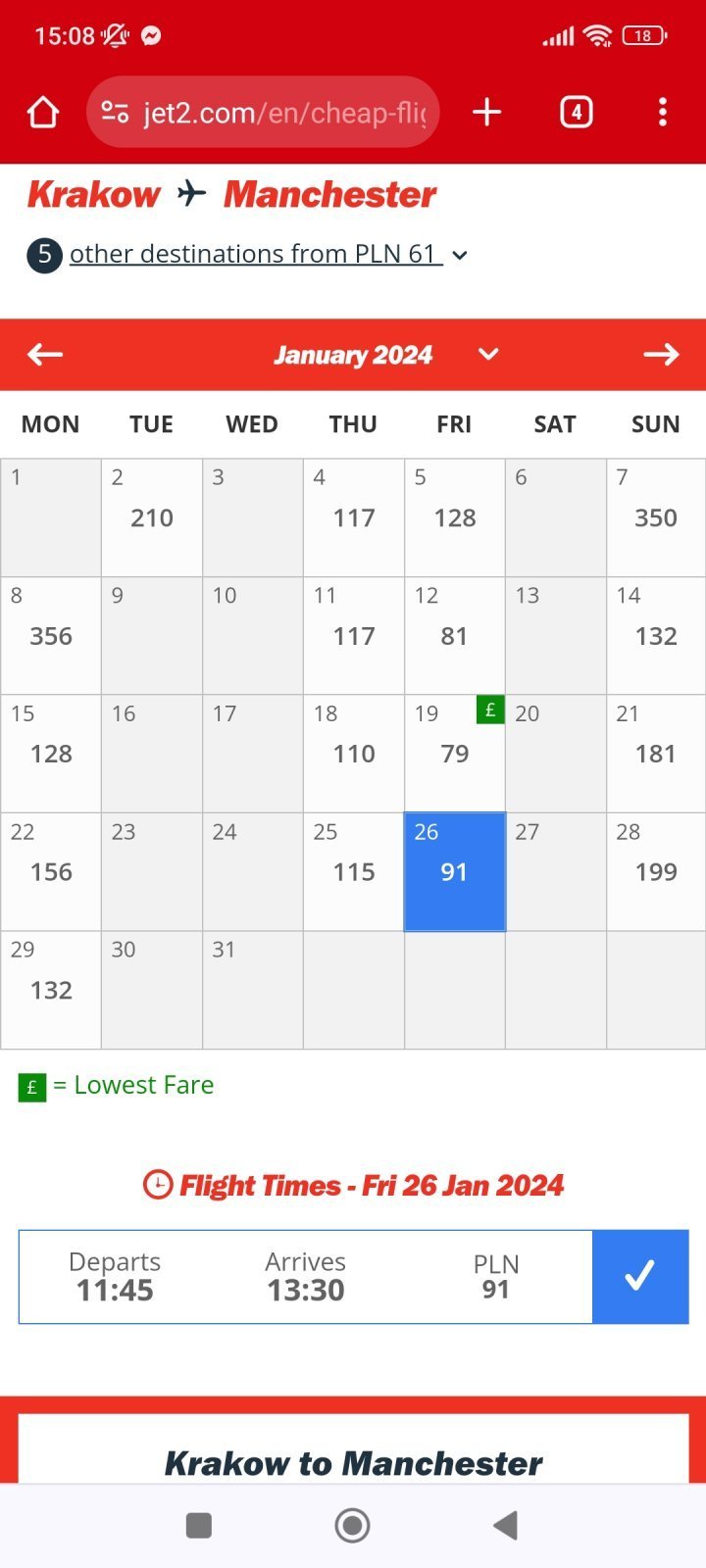Select January 8 with fare 356
This screenshot has height=1568, width=706.
51,636
